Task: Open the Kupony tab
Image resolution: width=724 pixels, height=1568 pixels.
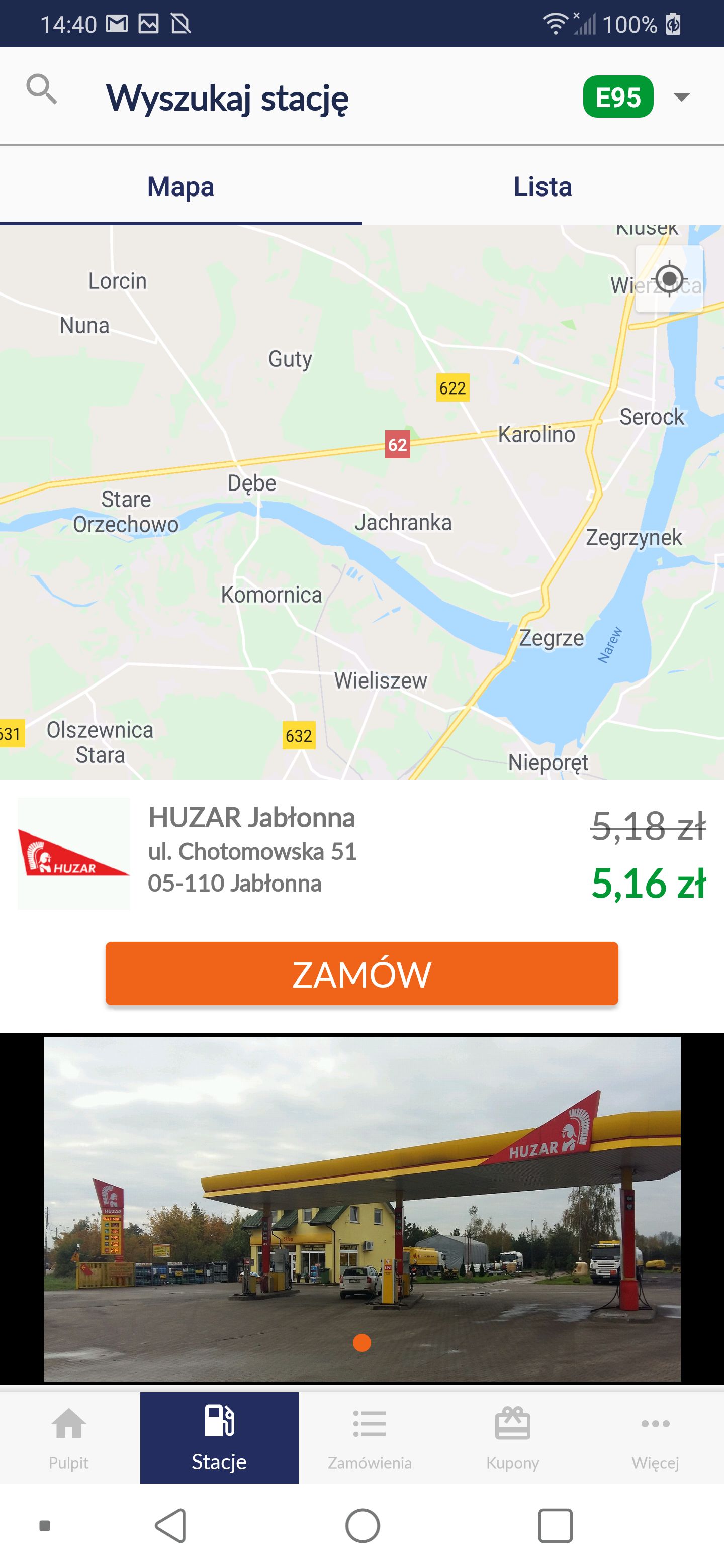Action: pyautogui.click(x=513, y=1438)
